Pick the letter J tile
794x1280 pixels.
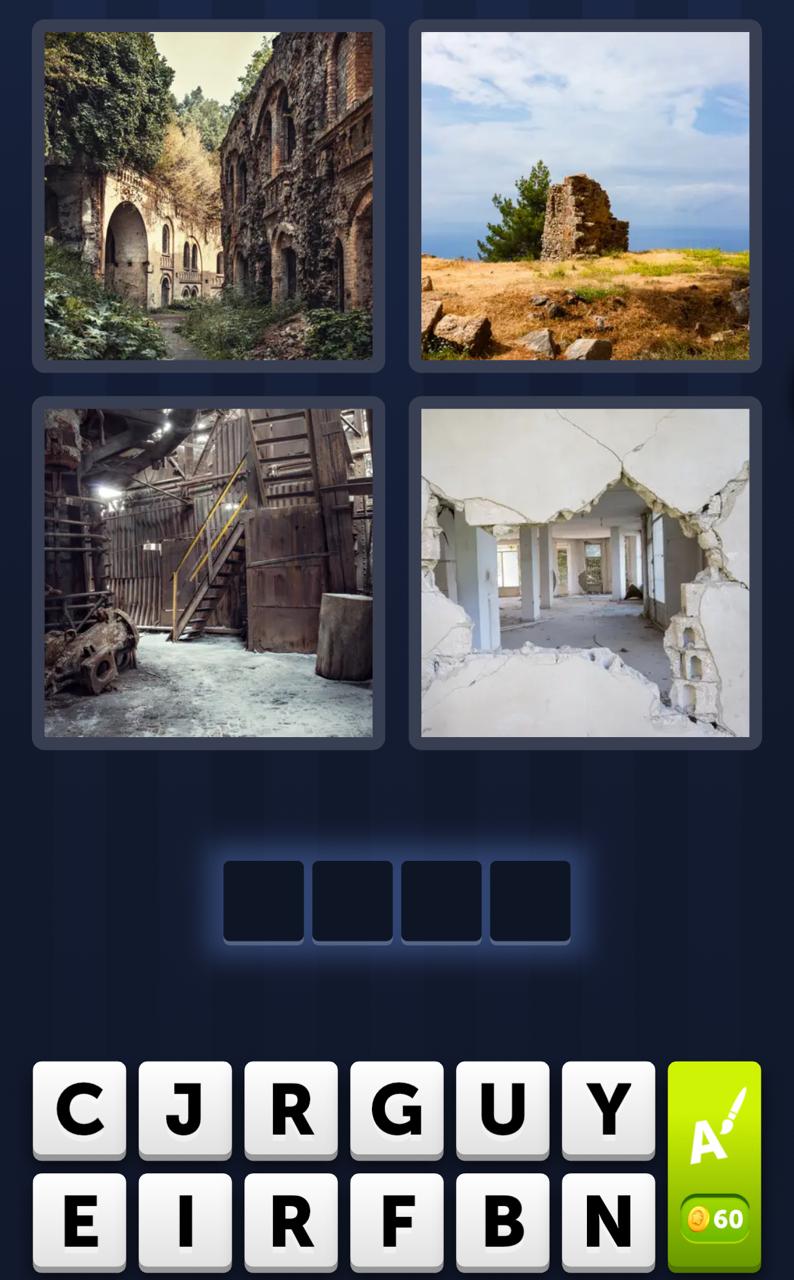(x=185, y=1110)
